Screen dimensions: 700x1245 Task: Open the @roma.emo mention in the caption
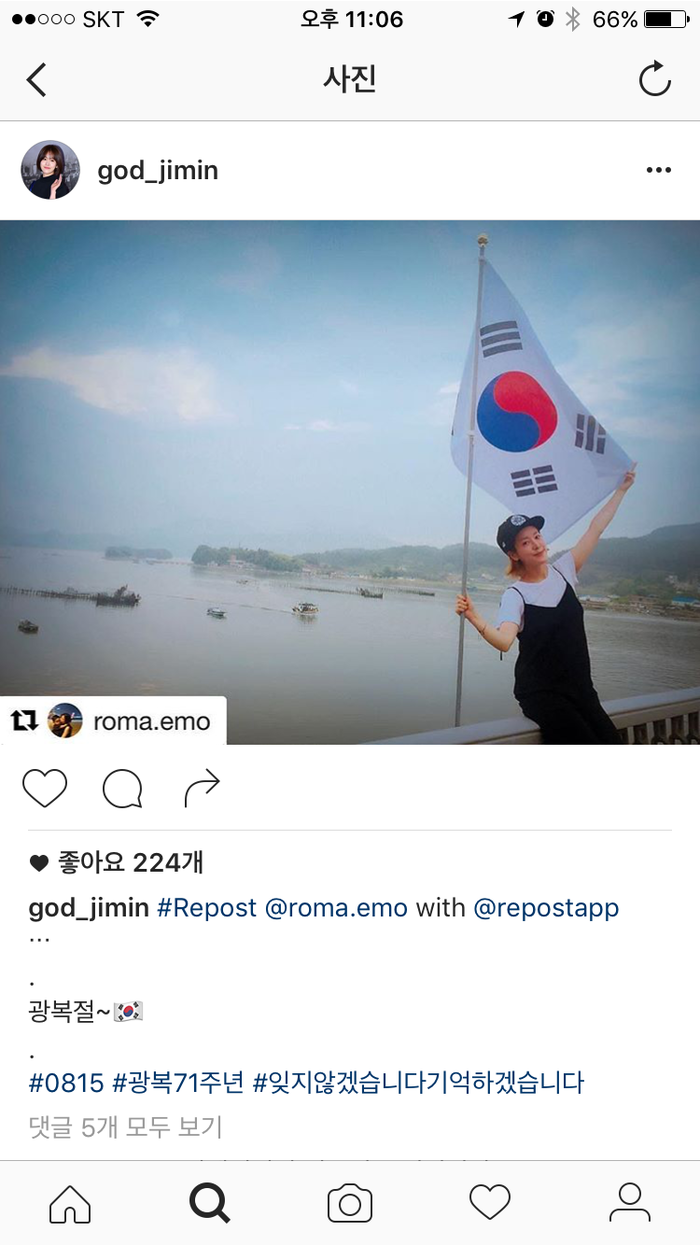point(335,908)
